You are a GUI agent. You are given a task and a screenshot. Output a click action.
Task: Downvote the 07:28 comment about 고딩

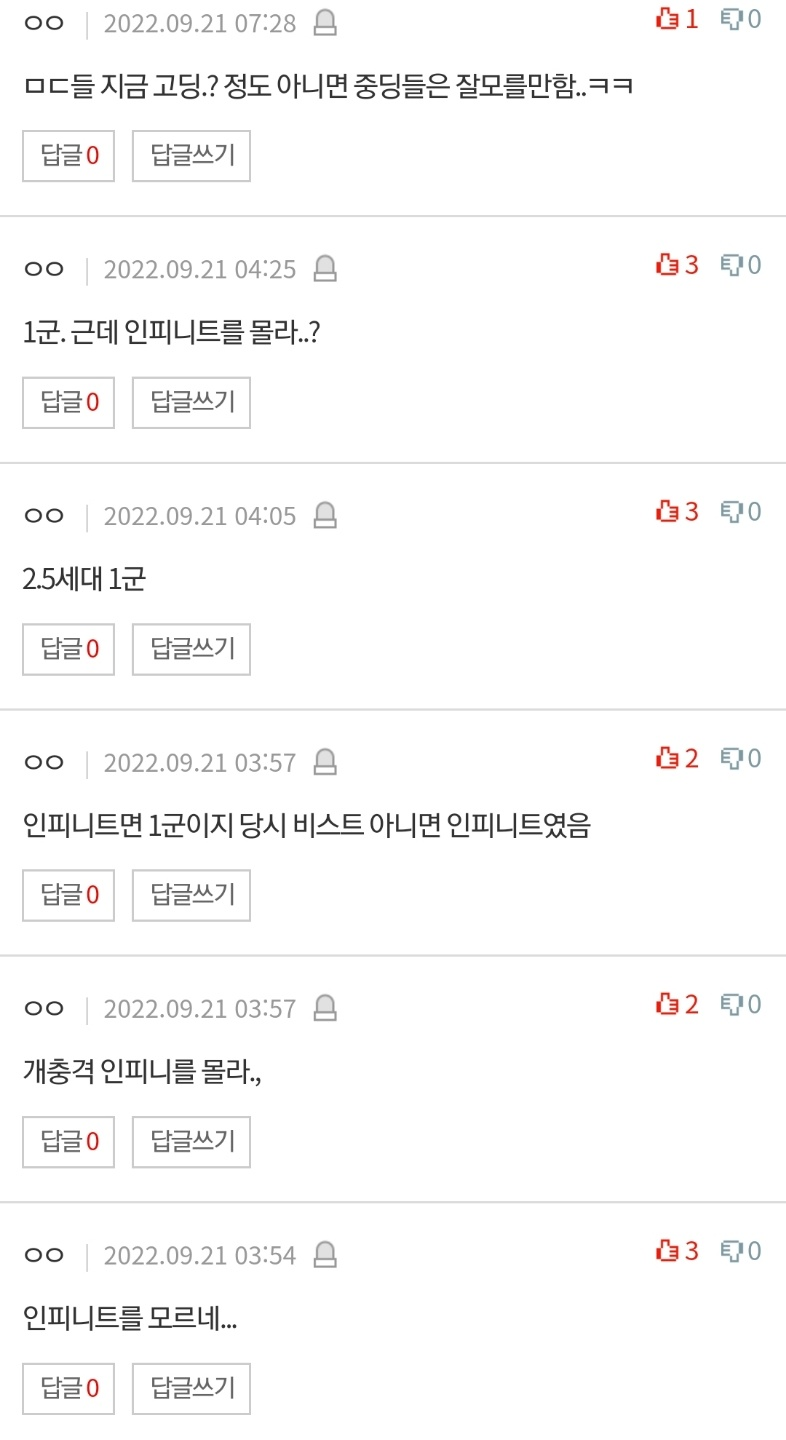741,19
